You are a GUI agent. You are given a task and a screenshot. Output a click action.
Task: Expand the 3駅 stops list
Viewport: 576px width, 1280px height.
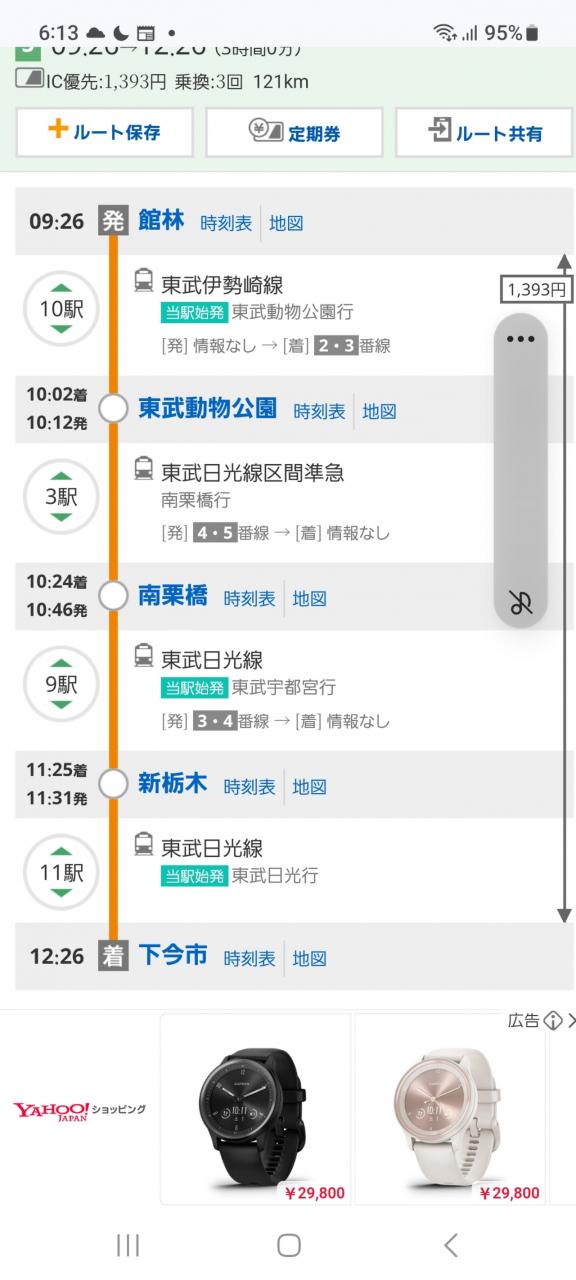click(x=61, y=496)
